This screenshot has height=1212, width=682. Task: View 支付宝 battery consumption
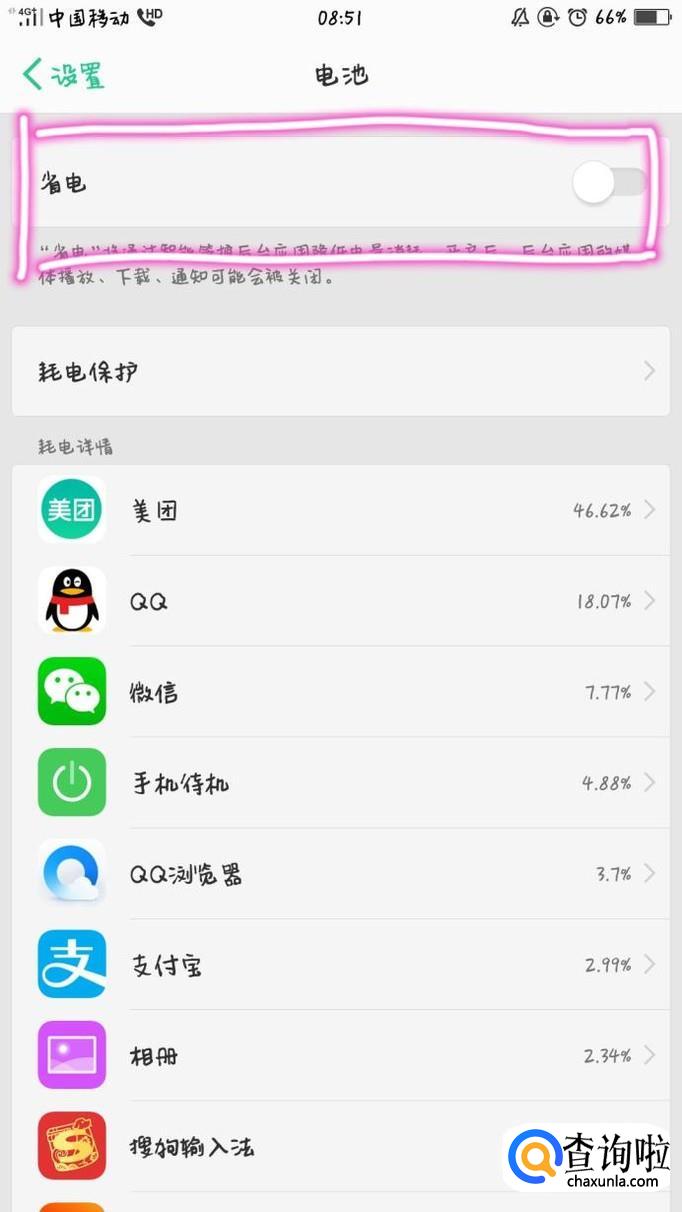pos(340,965)
